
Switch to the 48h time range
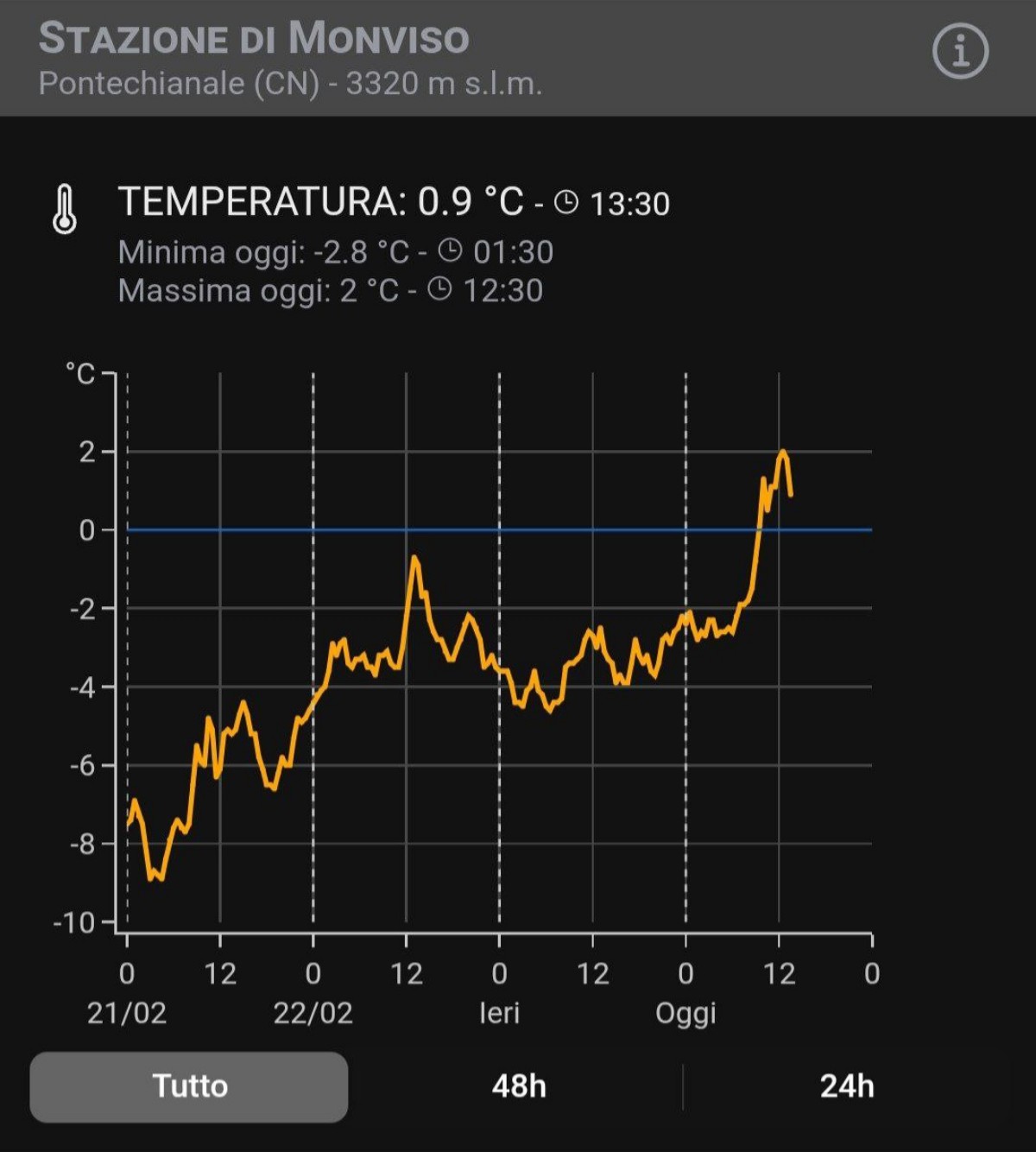coord(519,1086)
